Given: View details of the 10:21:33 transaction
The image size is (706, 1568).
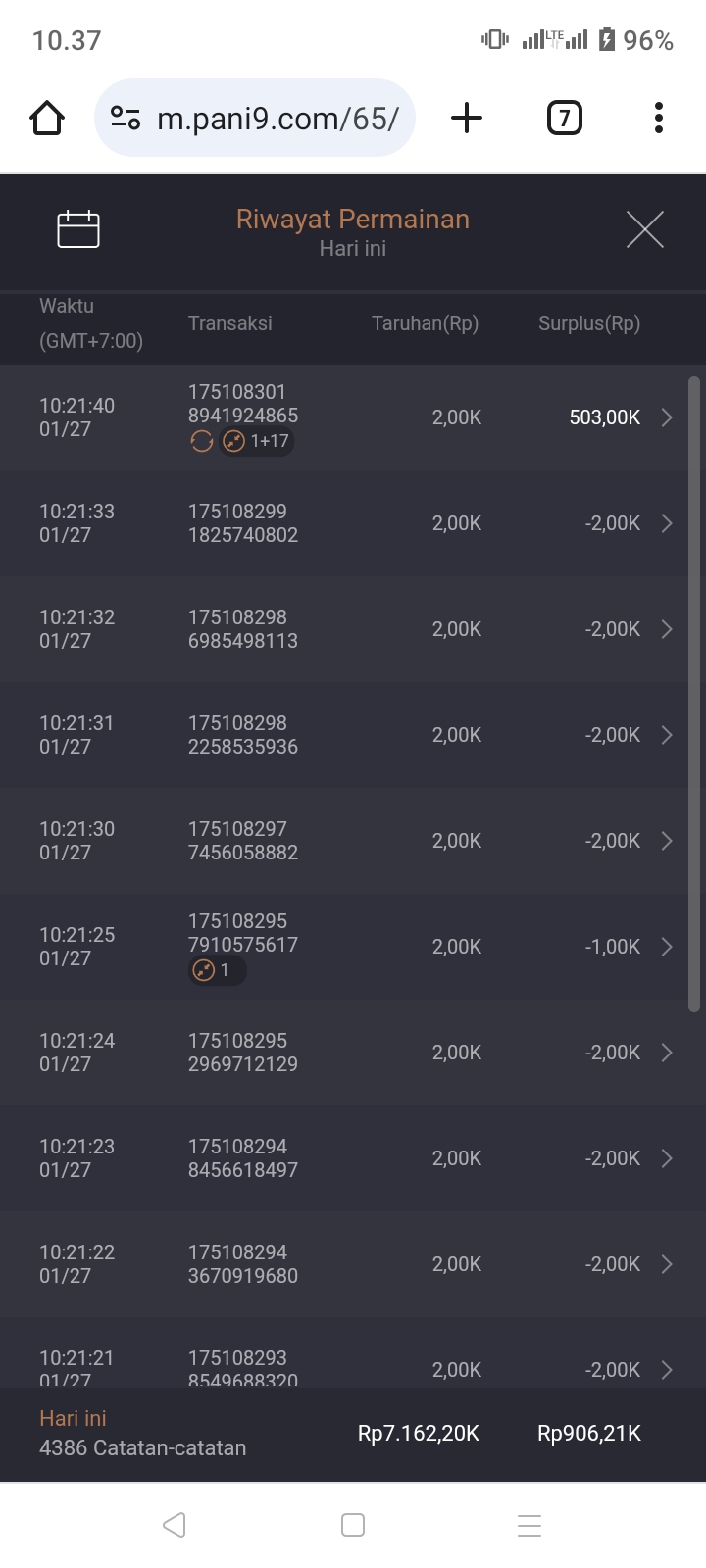Looking at the screenshot, I should [353, 523].
